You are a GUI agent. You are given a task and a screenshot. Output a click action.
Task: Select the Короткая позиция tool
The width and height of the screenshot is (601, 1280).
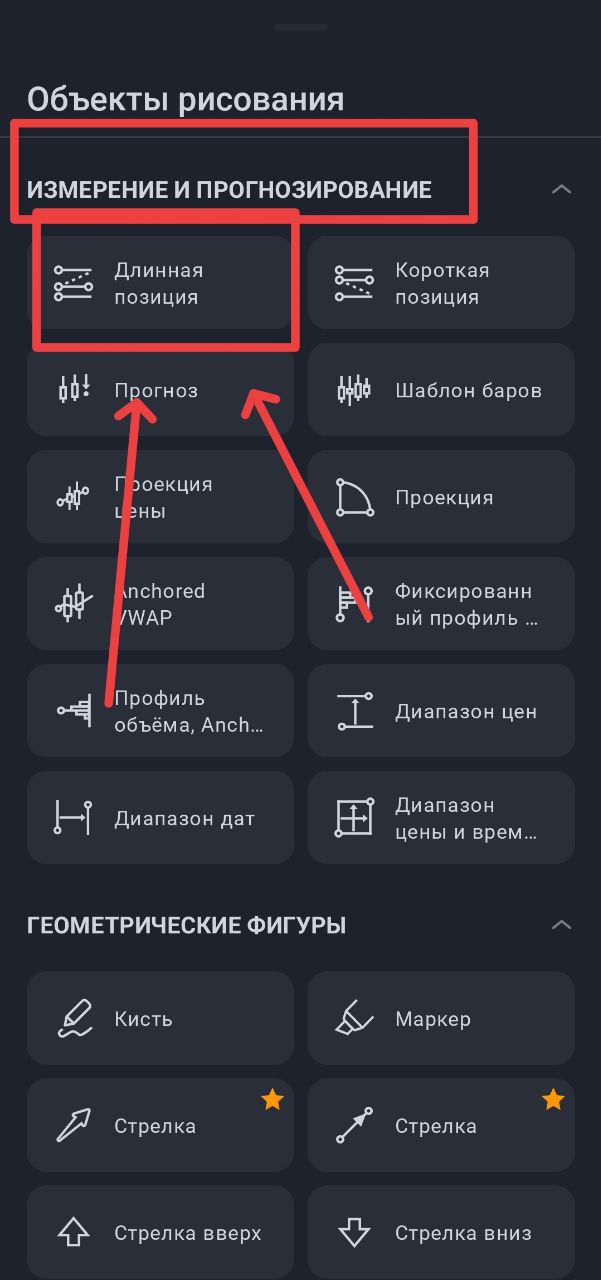click(x=441, y=283)
